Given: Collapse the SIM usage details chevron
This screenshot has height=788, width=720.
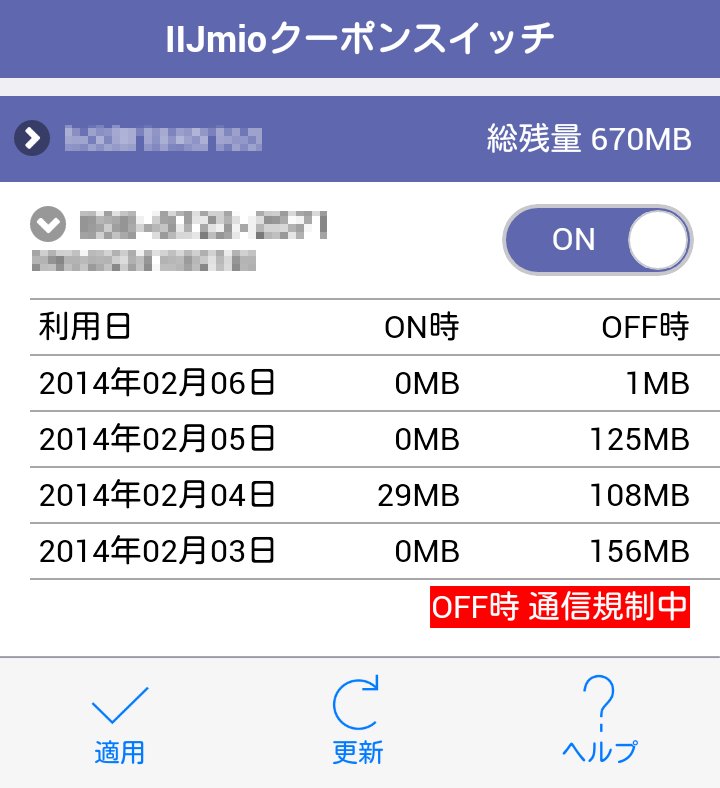Looking at the screenshot, I should pos(48,224).
